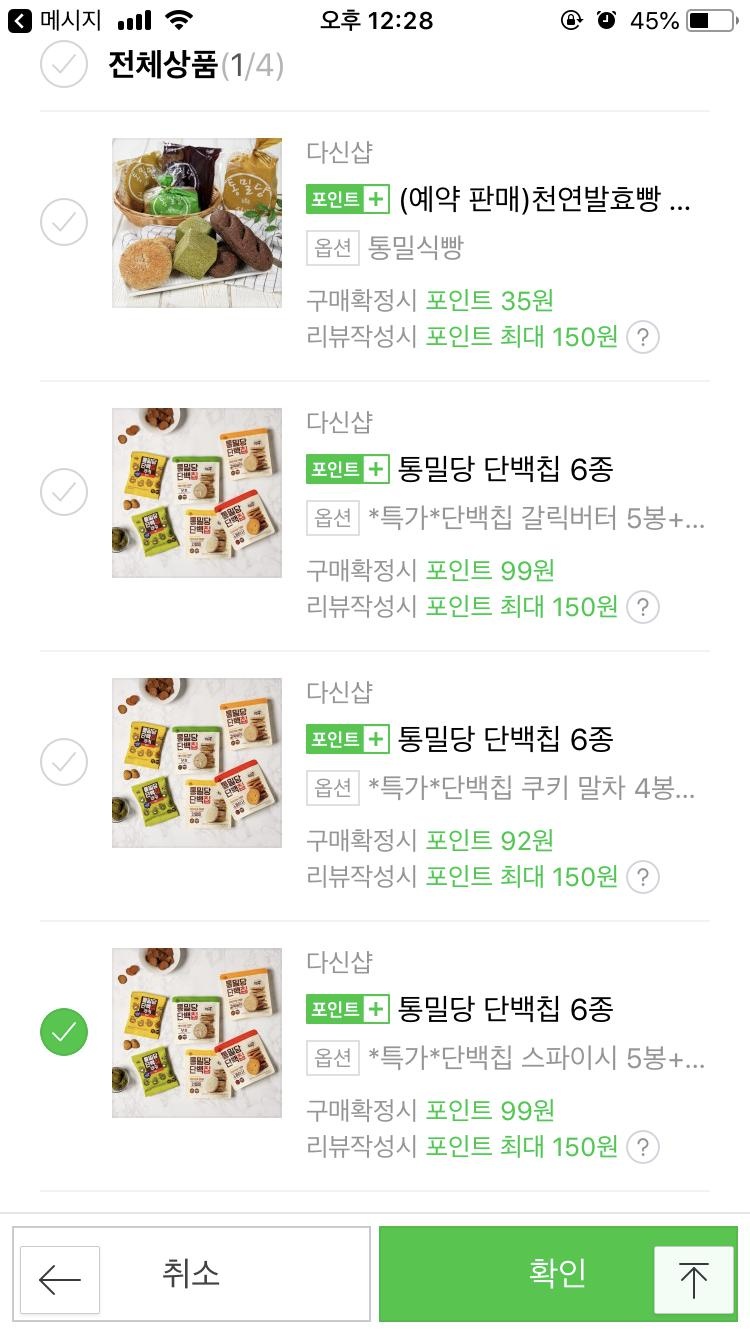750x1334 pixels.
Task: Click the 포인트+ badge on the bread product
Action: (x=347, y=201)
